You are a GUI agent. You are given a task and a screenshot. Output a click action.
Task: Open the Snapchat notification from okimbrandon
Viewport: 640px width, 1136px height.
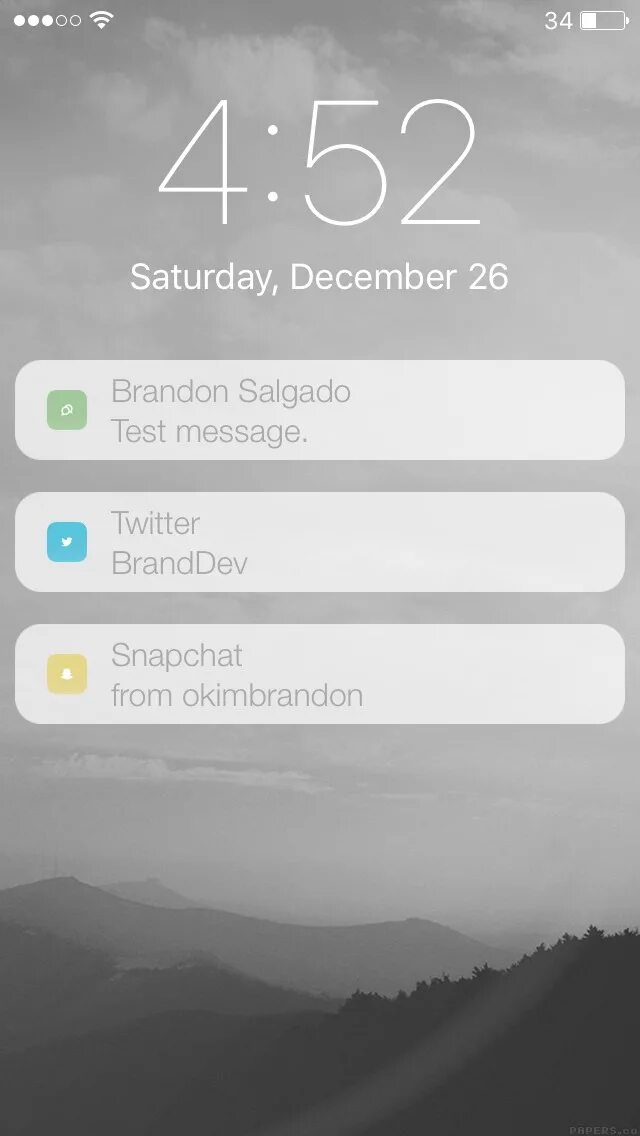320,674
